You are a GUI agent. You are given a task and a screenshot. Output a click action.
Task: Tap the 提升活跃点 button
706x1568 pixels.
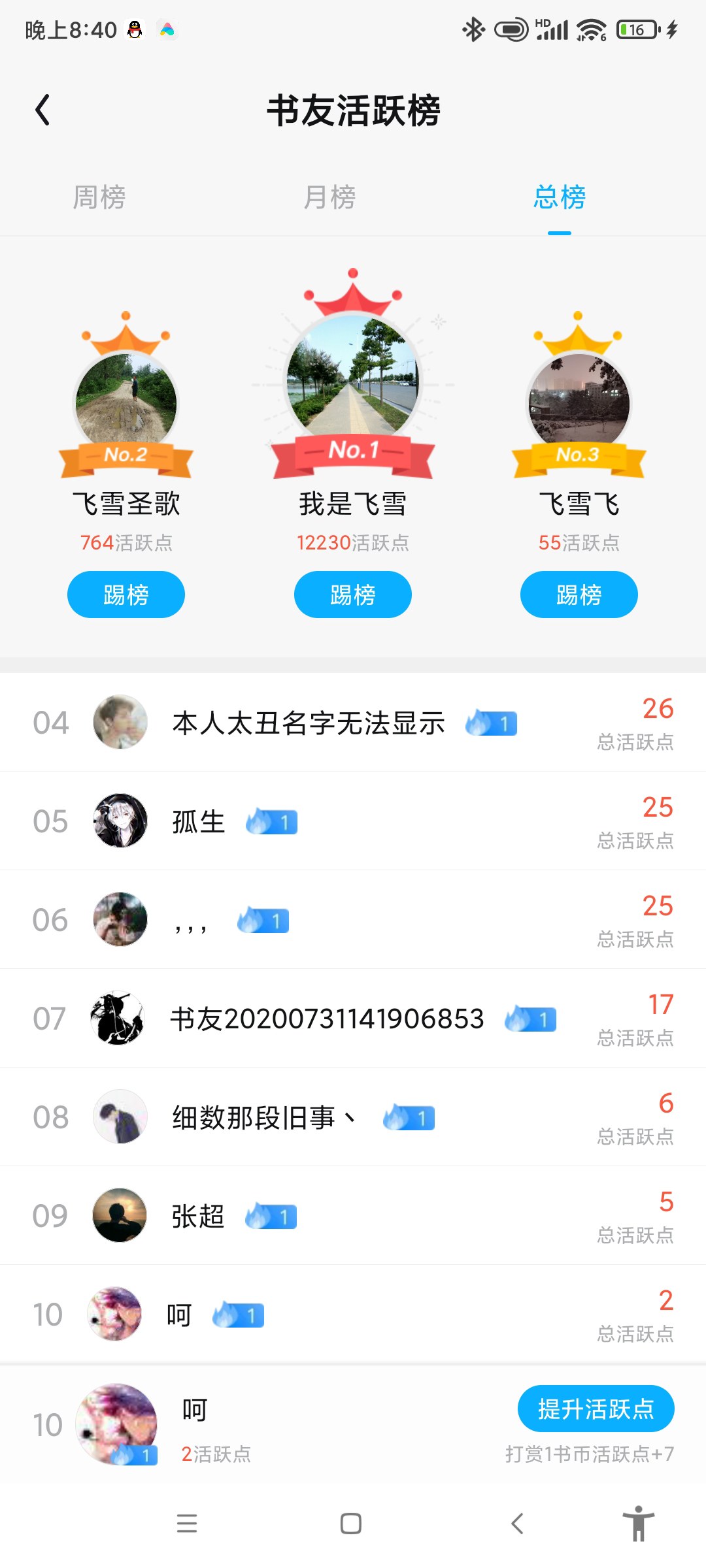click(x=596, y=1409)
